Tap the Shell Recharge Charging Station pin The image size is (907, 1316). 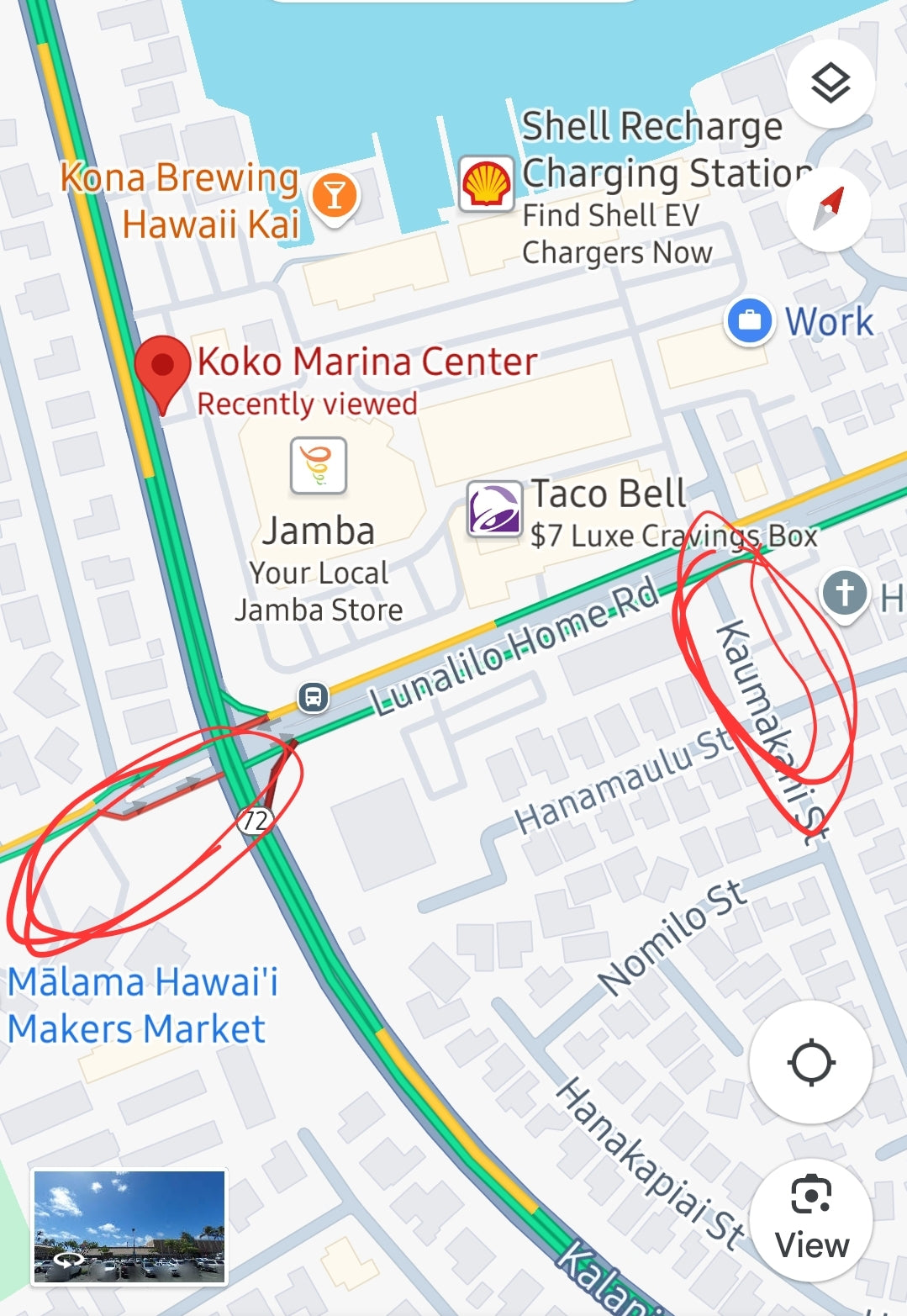coord(486,183)
